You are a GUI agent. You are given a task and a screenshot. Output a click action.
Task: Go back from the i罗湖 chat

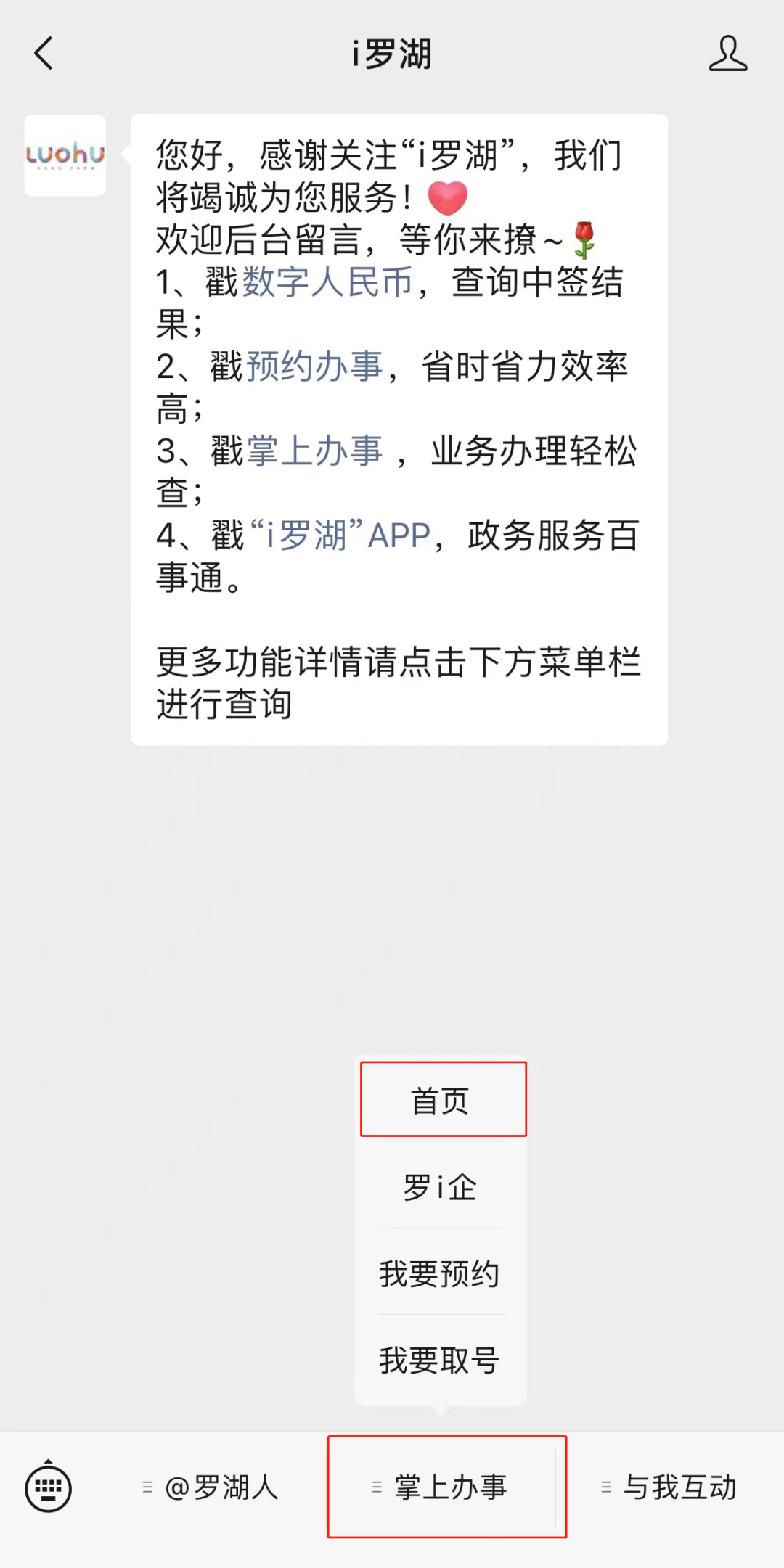coord(44,54)
